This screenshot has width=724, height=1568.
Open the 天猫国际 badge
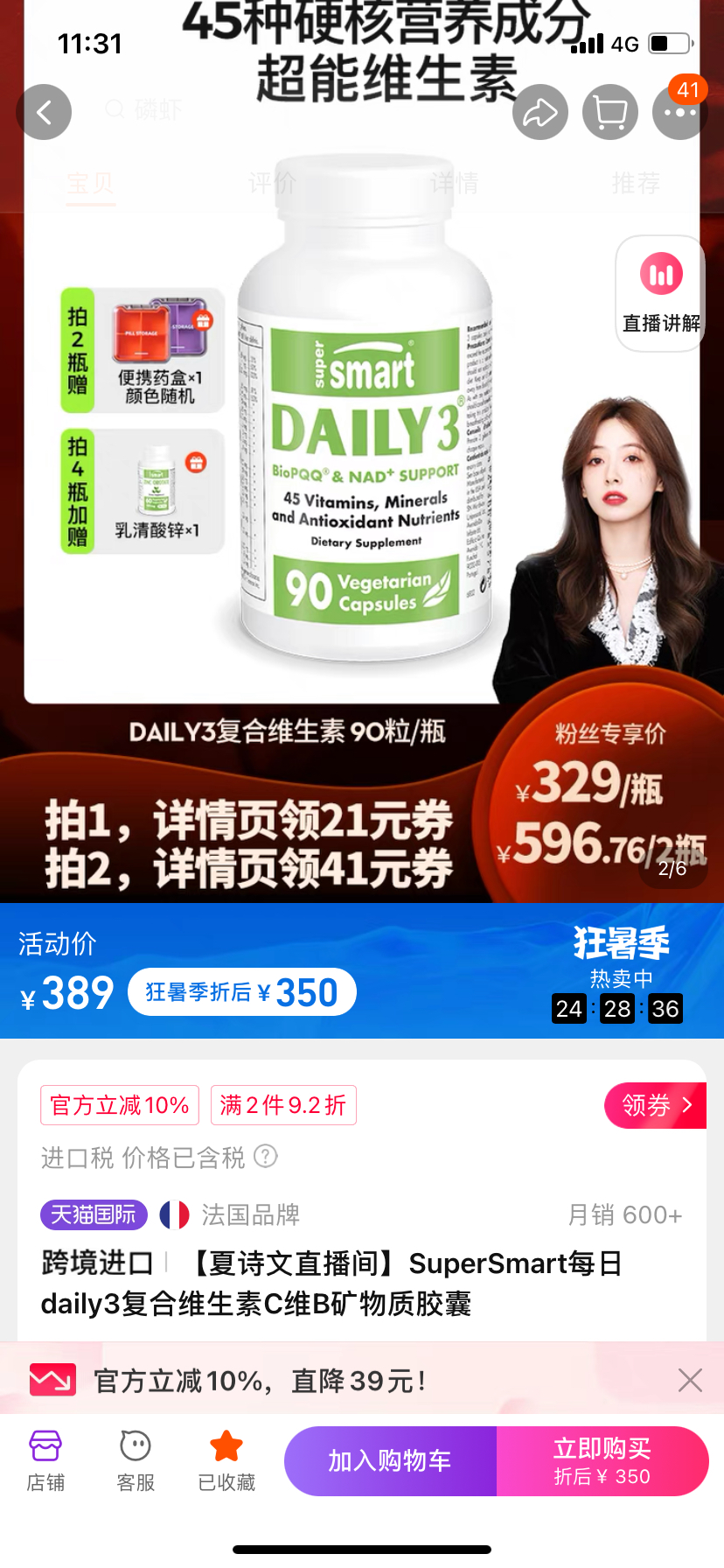click(94, 1214)
